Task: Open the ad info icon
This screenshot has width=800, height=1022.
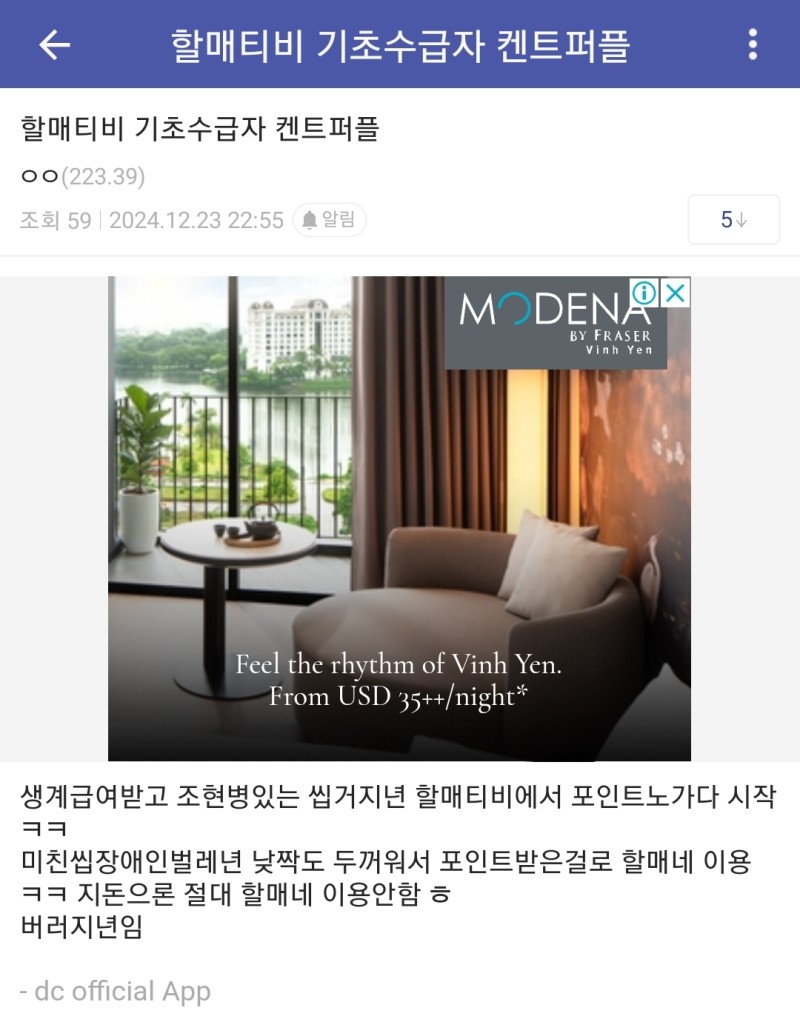Action: (645, 293)
